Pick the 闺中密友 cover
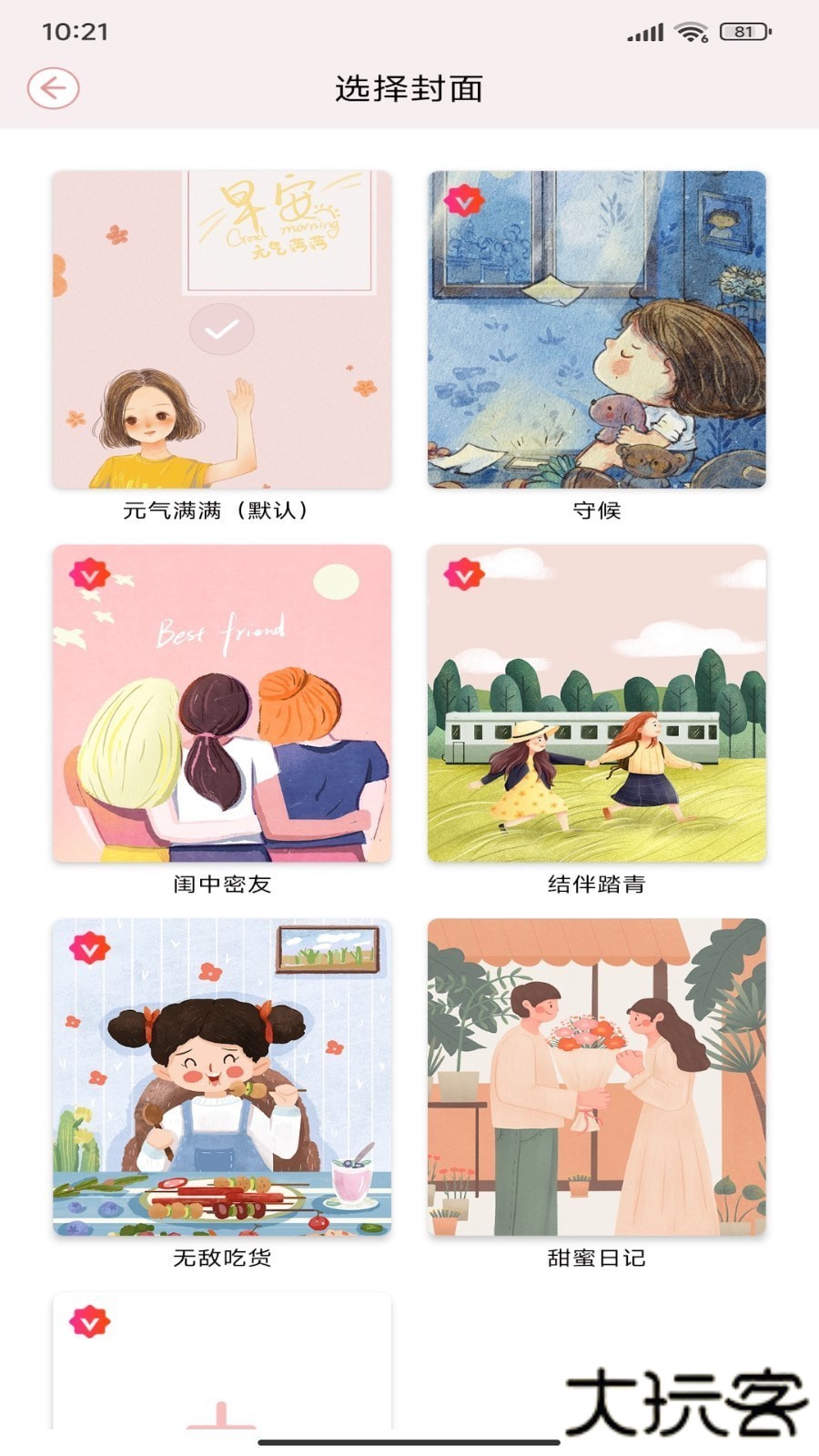Viewport: 819px width, 1456px height. click(221, 703)
